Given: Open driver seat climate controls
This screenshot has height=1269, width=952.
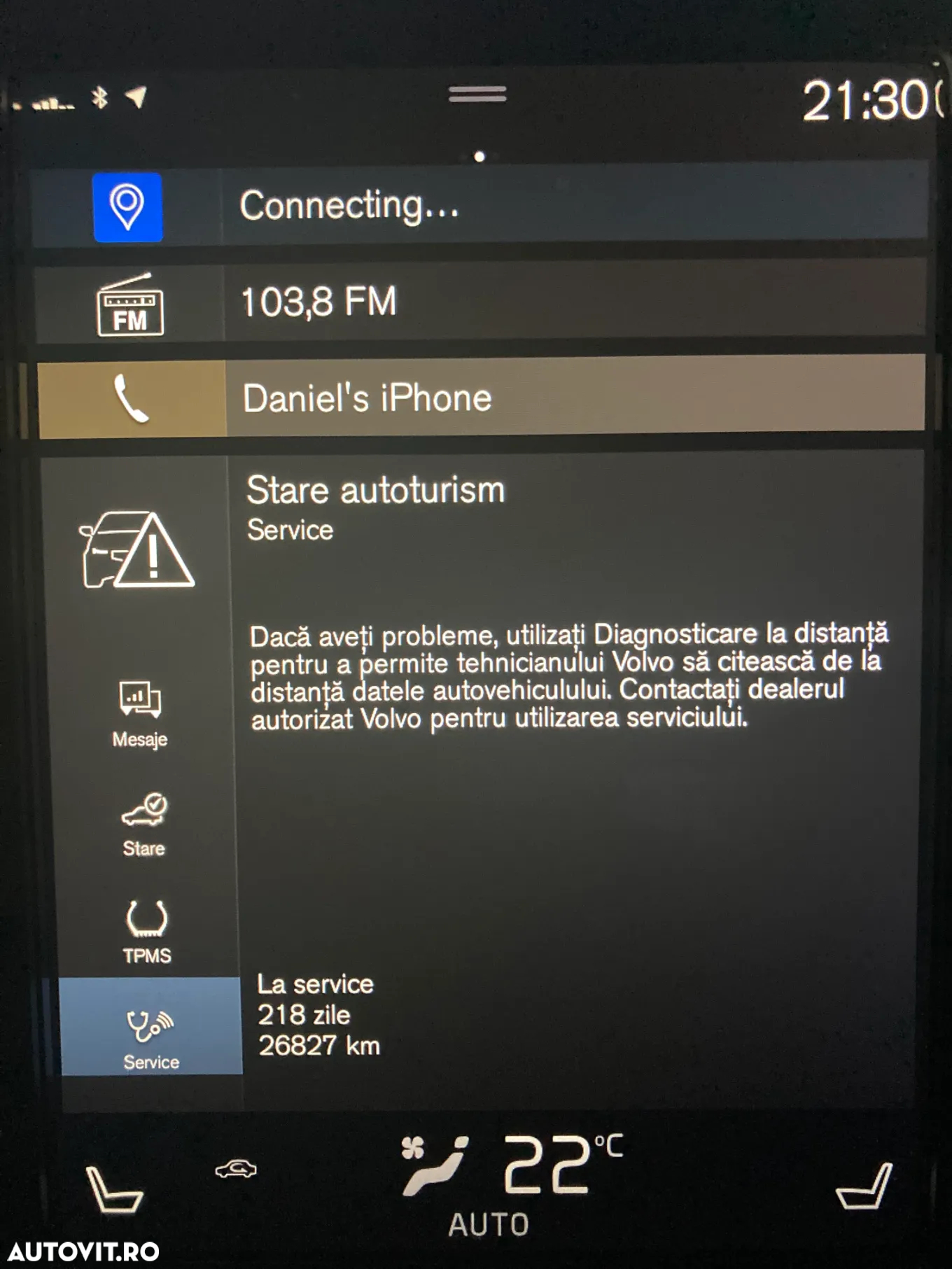Looking at the screenshot, I should tap(113, 1188).
